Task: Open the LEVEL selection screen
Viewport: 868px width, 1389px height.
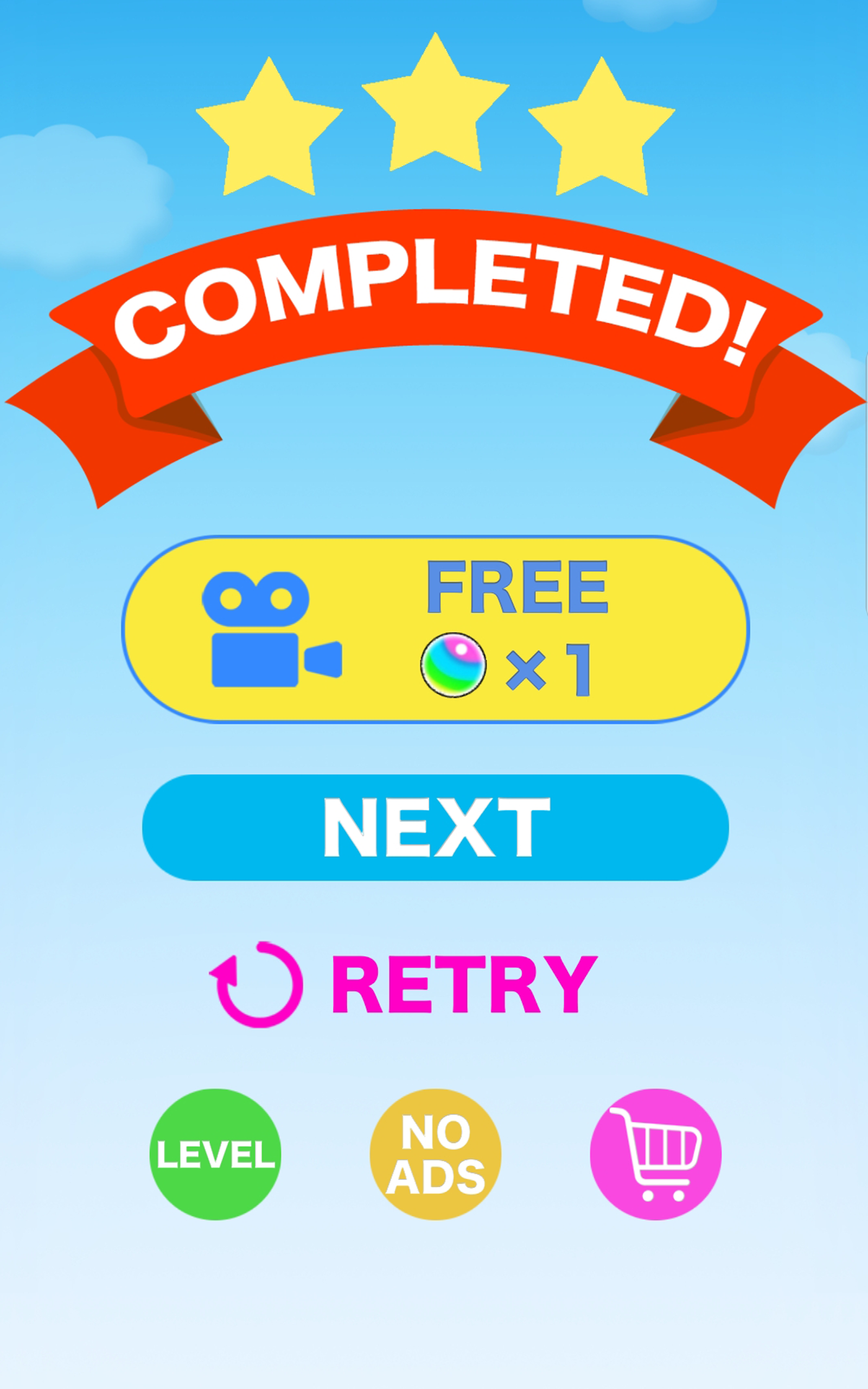Action: click(x=215, y=1154)
